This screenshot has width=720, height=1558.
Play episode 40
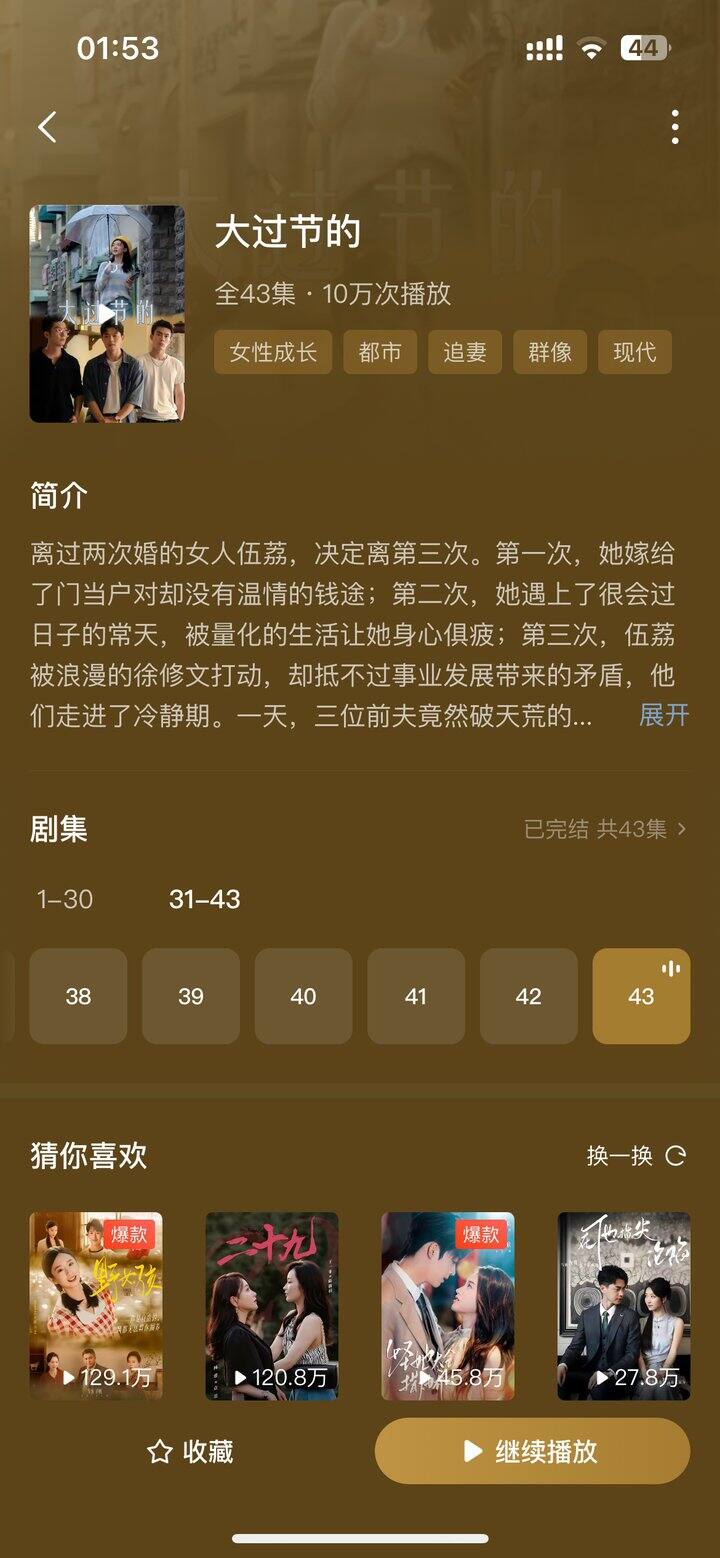tap(303, 996)
